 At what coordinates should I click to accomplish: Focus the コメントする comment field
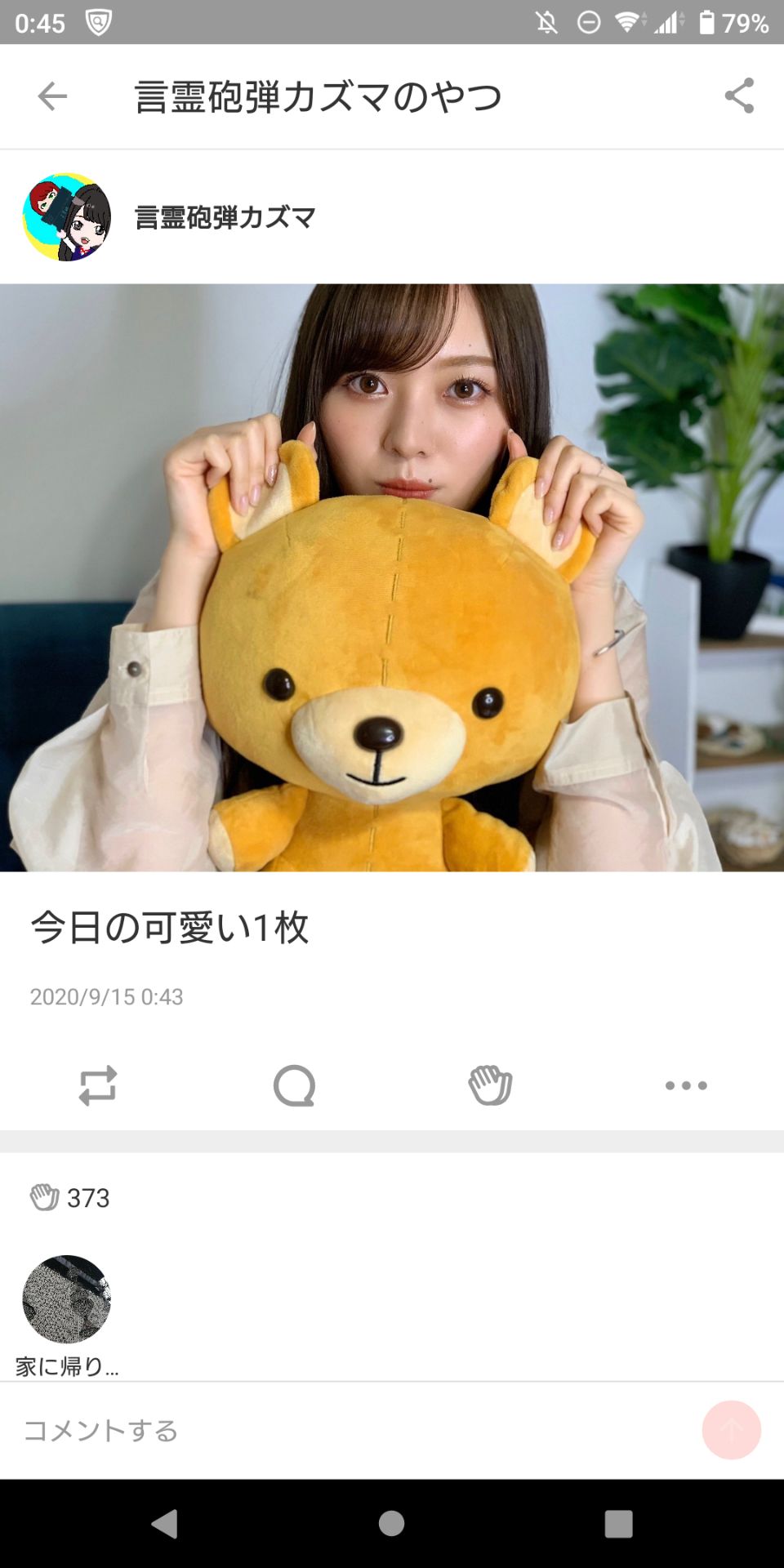point(343,1430)
